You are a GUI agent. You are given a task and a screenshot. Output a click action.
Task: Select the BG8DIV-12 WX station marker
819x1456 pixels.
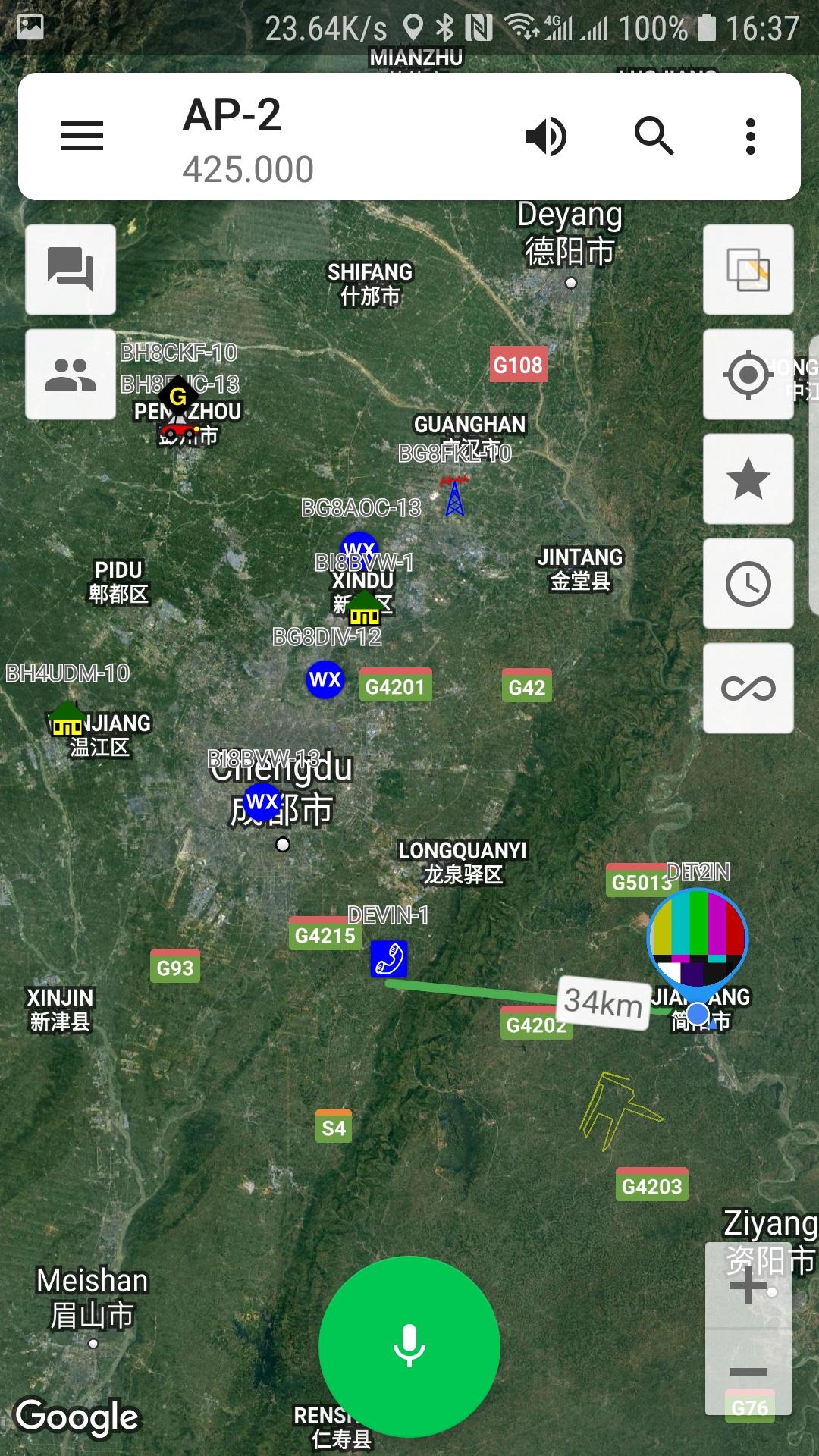point(325,679)
